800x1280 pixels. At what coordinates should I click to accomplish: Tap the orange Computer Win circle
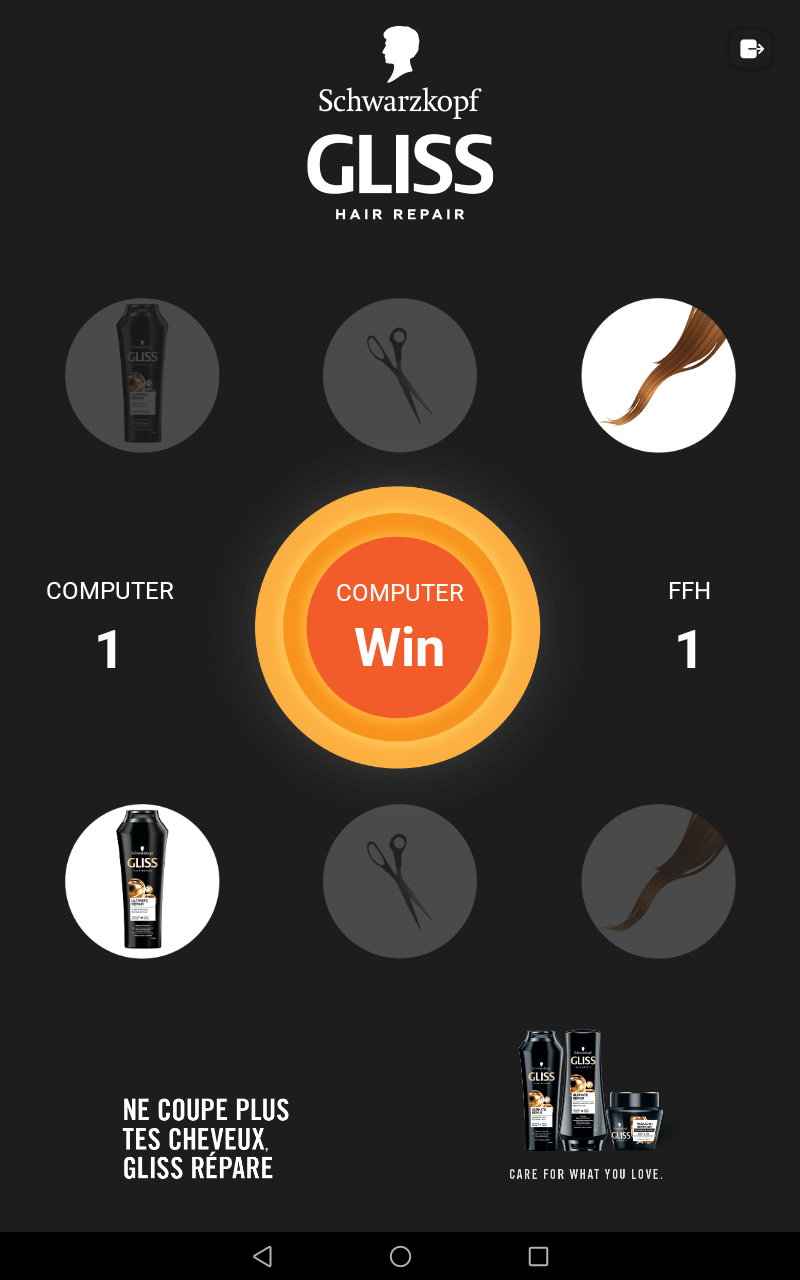point(398,627)
